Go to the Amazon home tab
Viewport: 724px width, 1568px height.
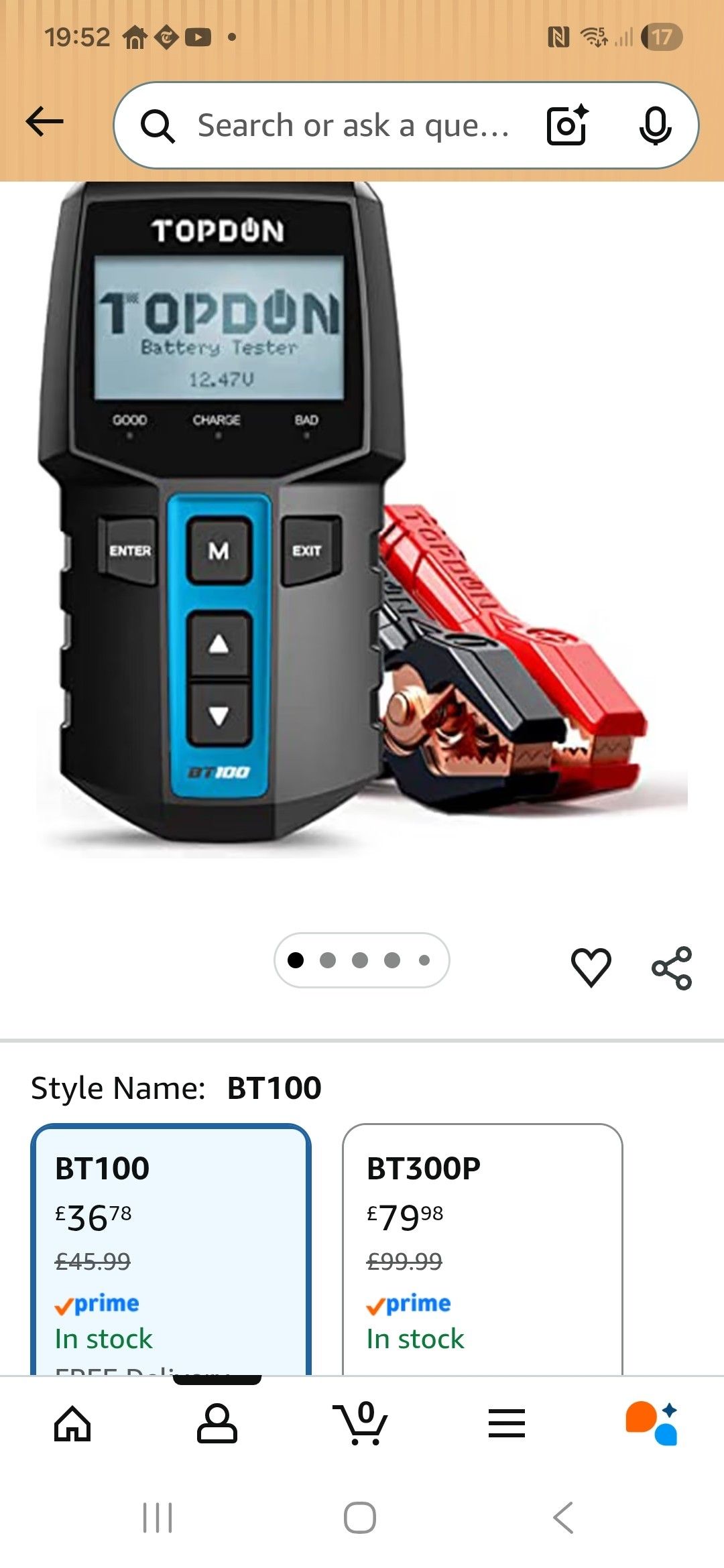tap(72, 1423)
